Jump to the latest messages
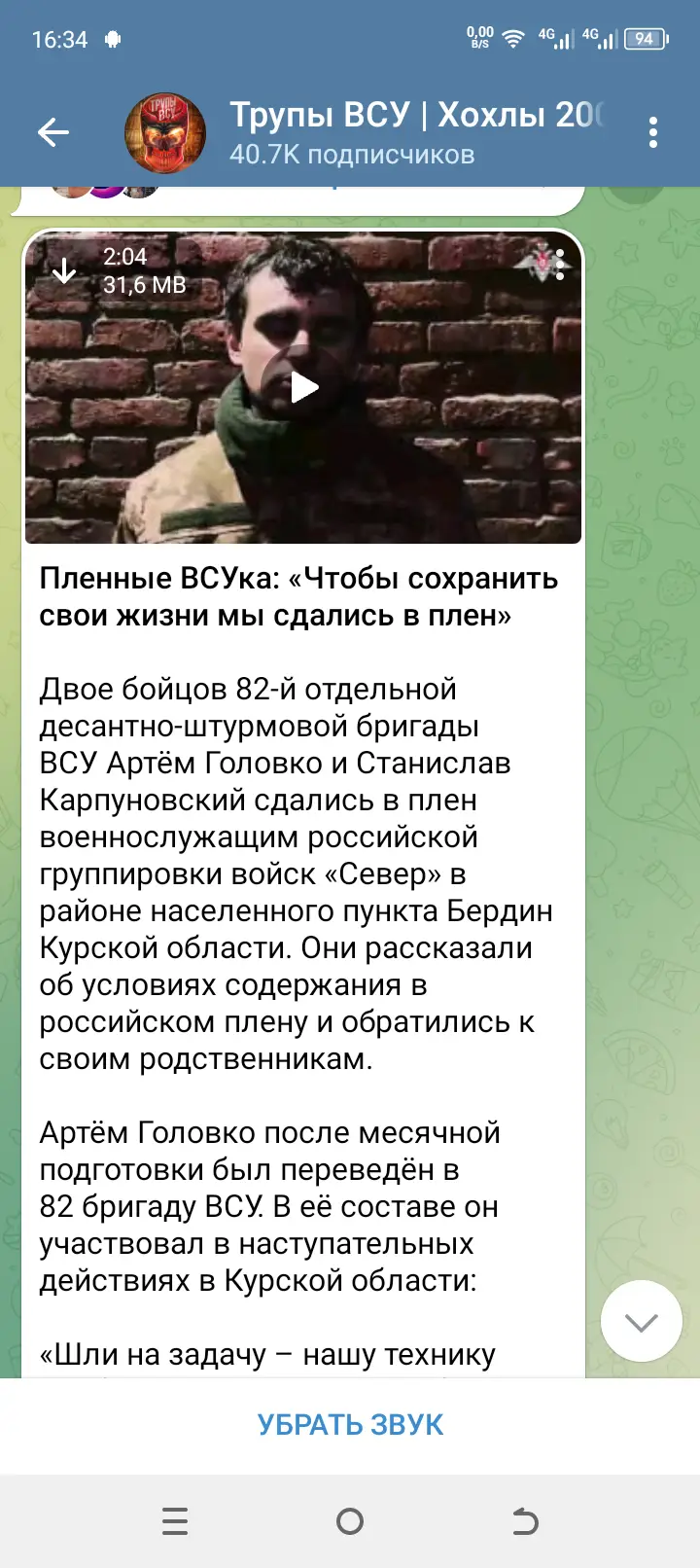This screenshot has height=1568, width=700. pos(641,1321)
